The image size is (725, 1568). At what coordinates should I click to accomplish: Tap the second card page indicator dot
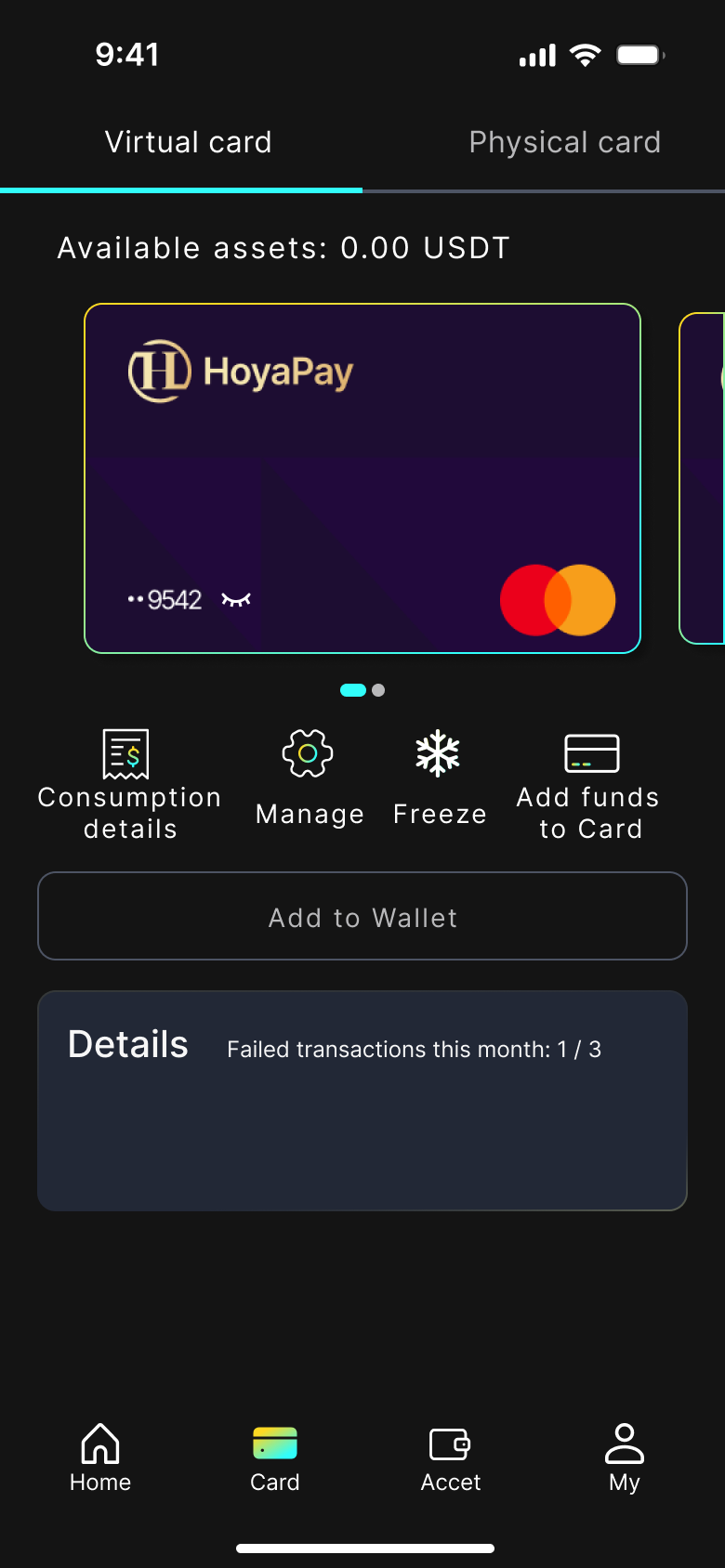click(378, 690)
